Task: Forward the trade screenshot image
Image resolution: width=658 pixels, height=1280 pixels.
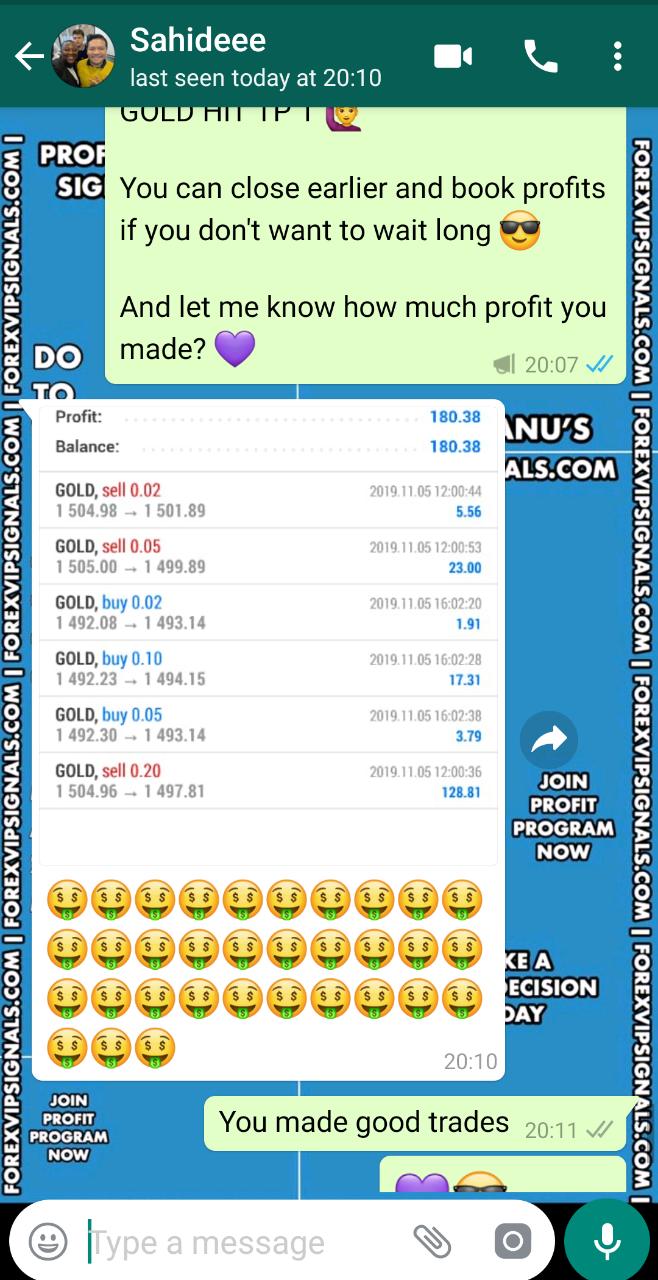Action: point(549,740)
